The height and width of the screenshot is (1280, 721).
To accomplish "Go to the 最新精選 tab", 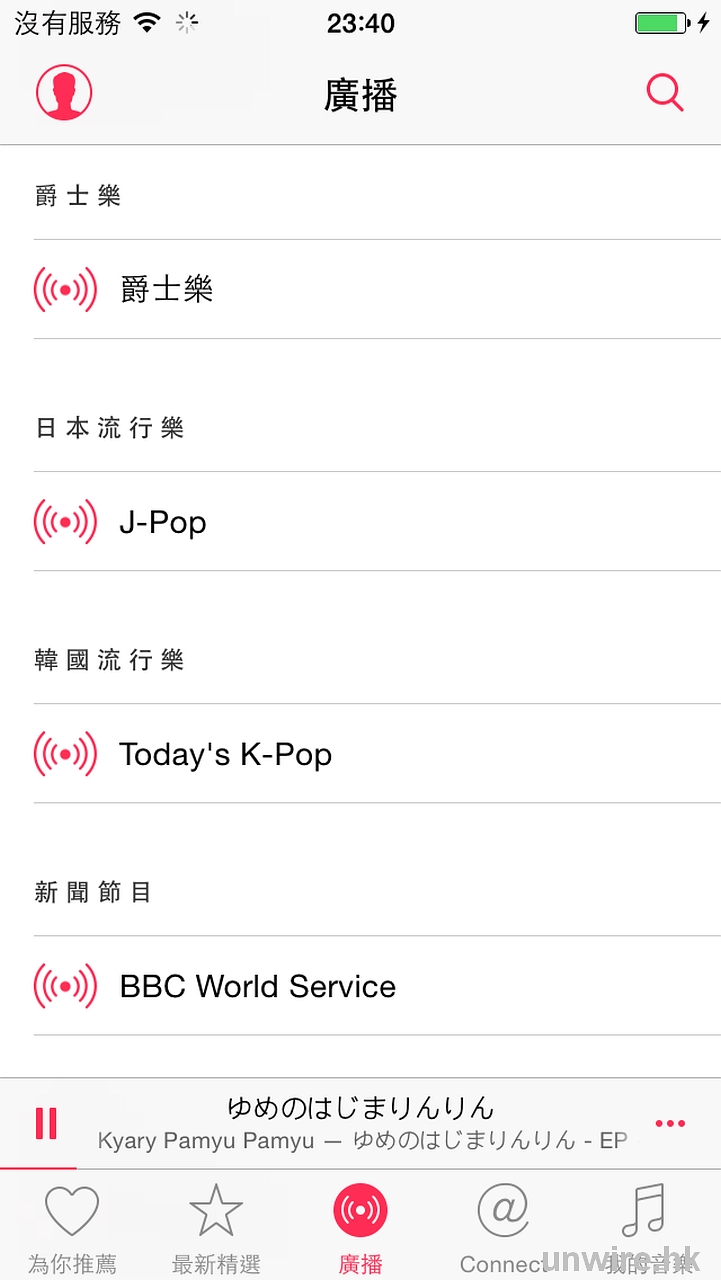I will tap(216, 1227).
